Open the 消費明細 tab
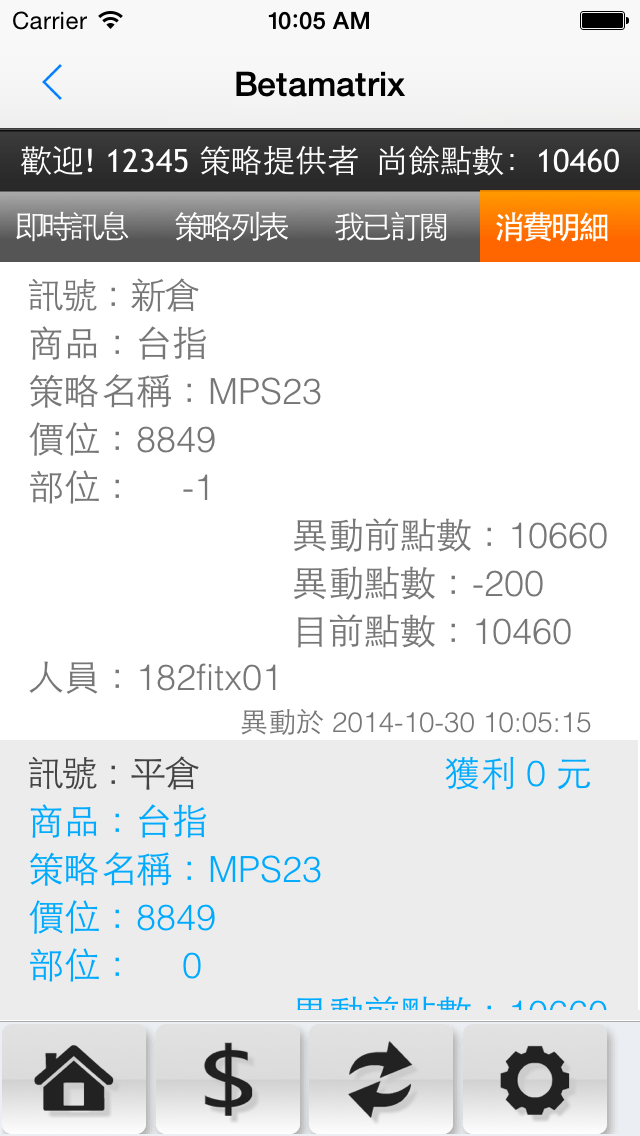This screenshot has width=640, height=1136. coord(553,227)
